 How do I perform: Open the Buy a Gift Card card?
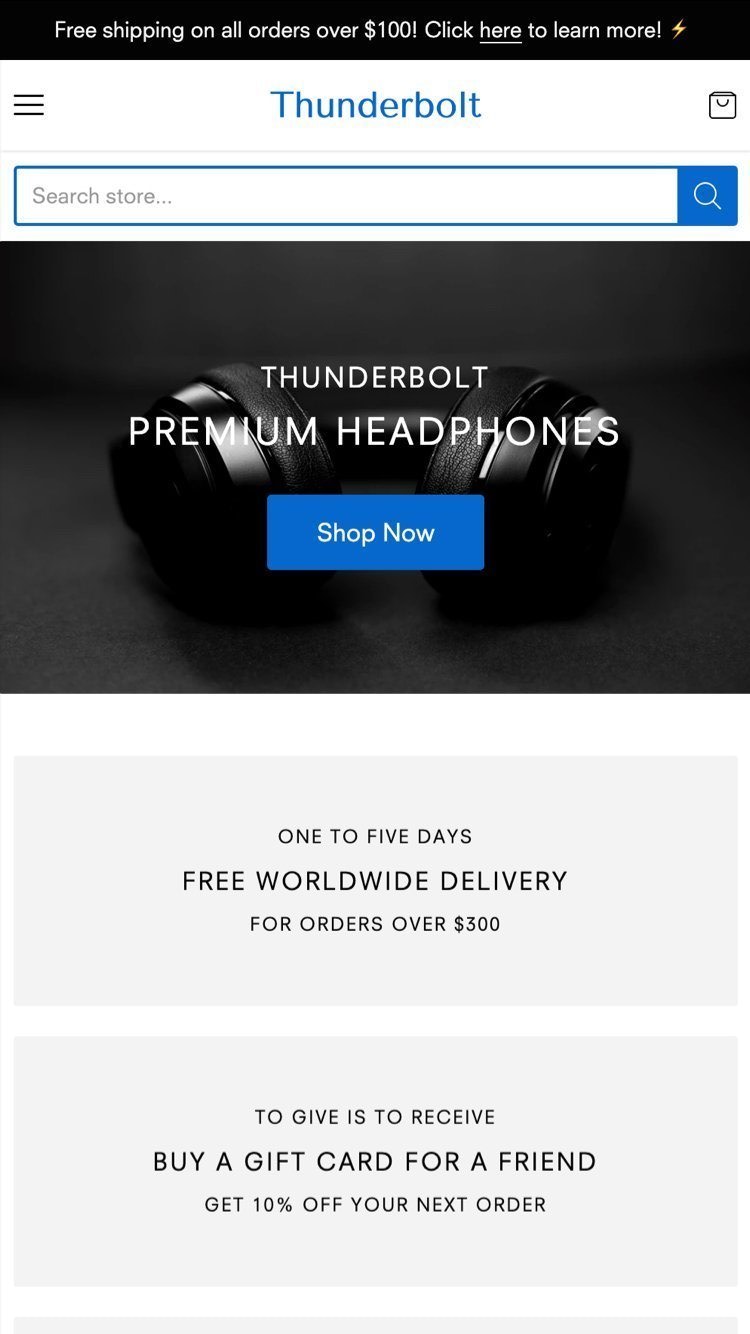[x=375, y=1160]
